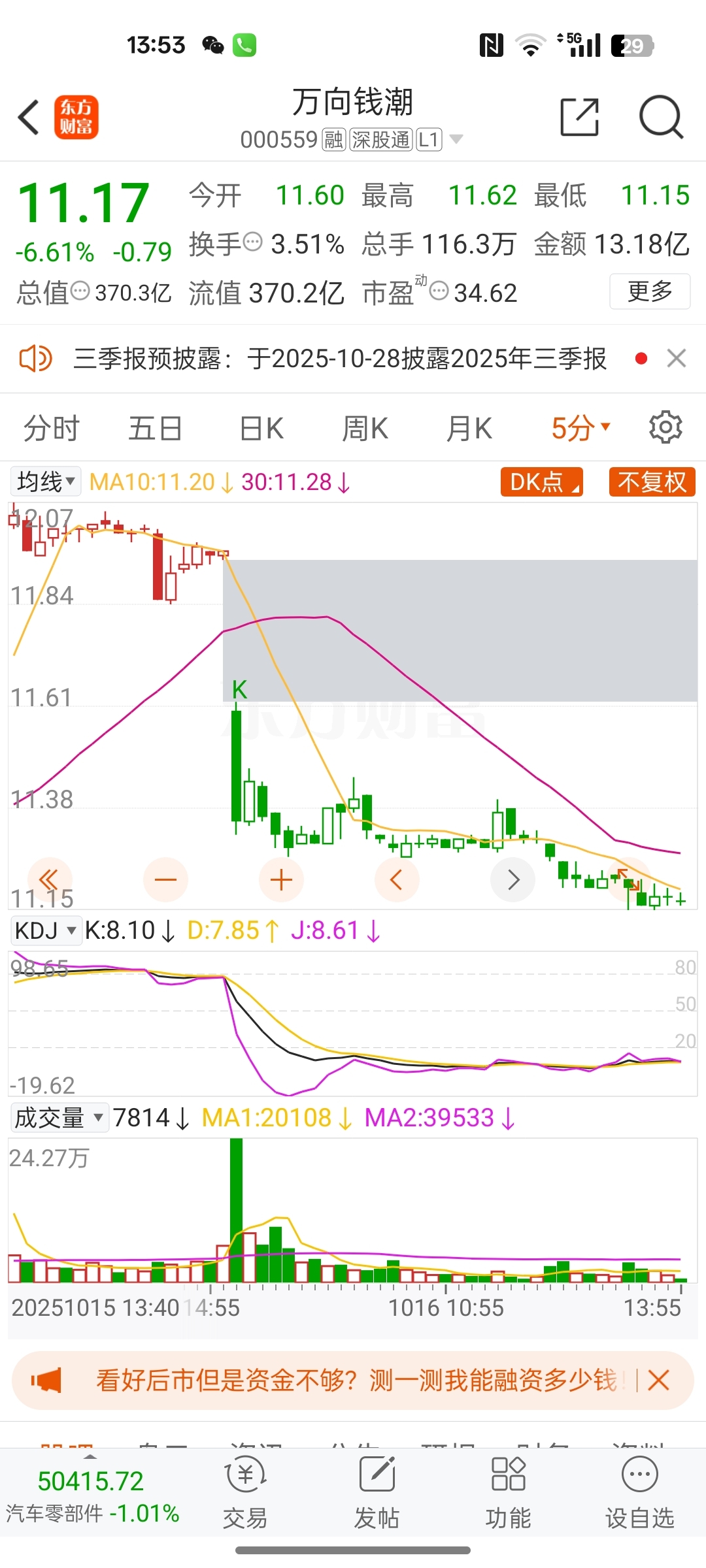Open the 5分 period dropdown
The width and height of the screenshot is (706, 1568).
tap(580, 429)
